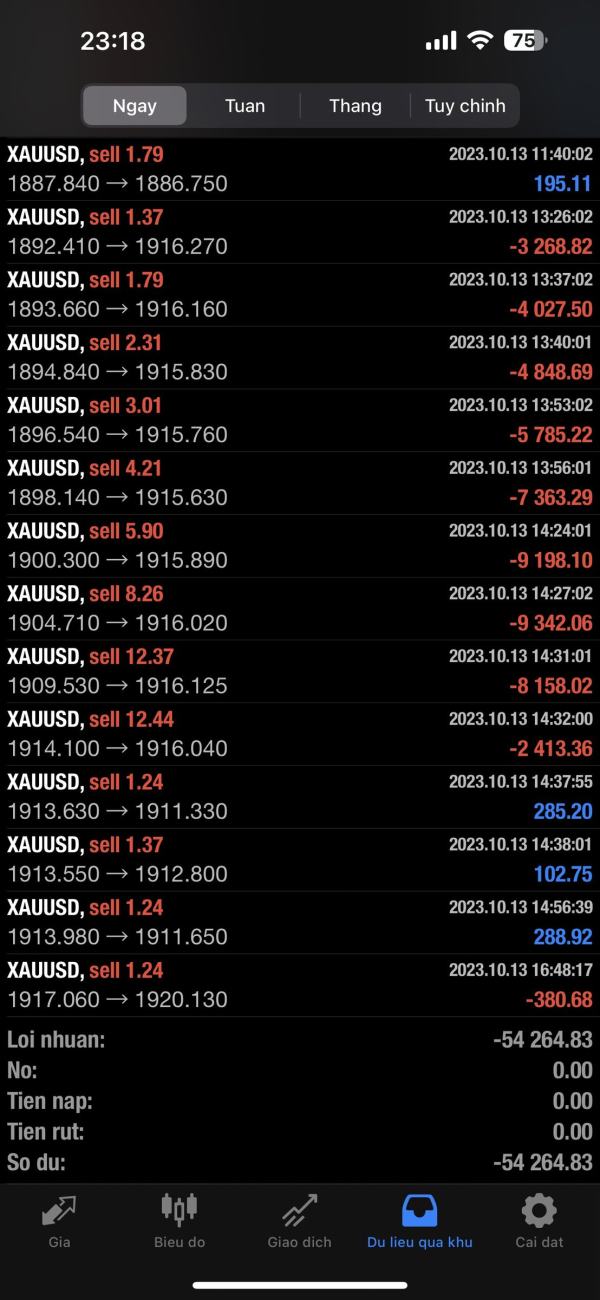Expand the sell 1.79 trade at 11:40:02
Image resolution: width=600 pixels, height=1300 pixels.
(300, 169)
